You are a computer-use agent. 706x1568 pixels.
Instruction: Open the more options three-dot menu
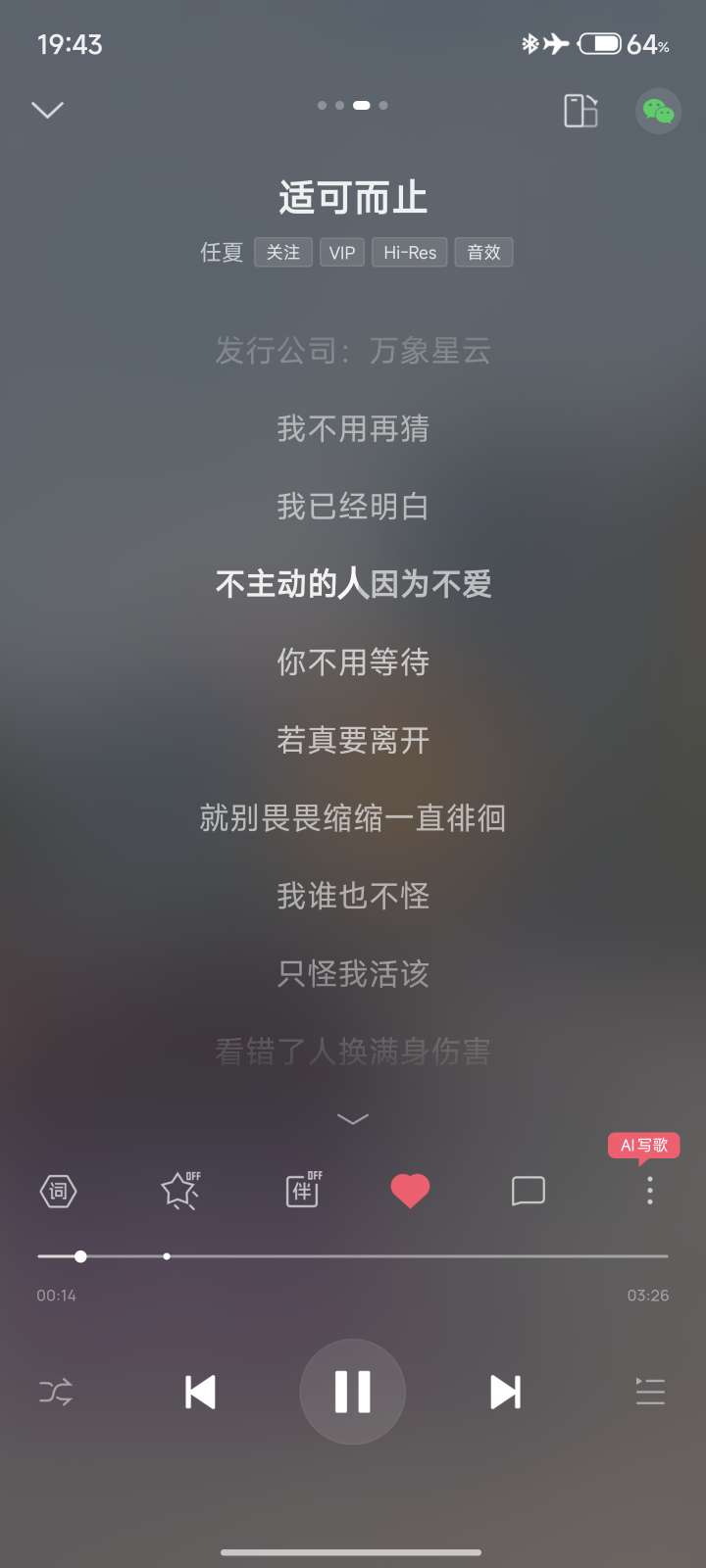pyautogui.click(x=650, y=1191)
